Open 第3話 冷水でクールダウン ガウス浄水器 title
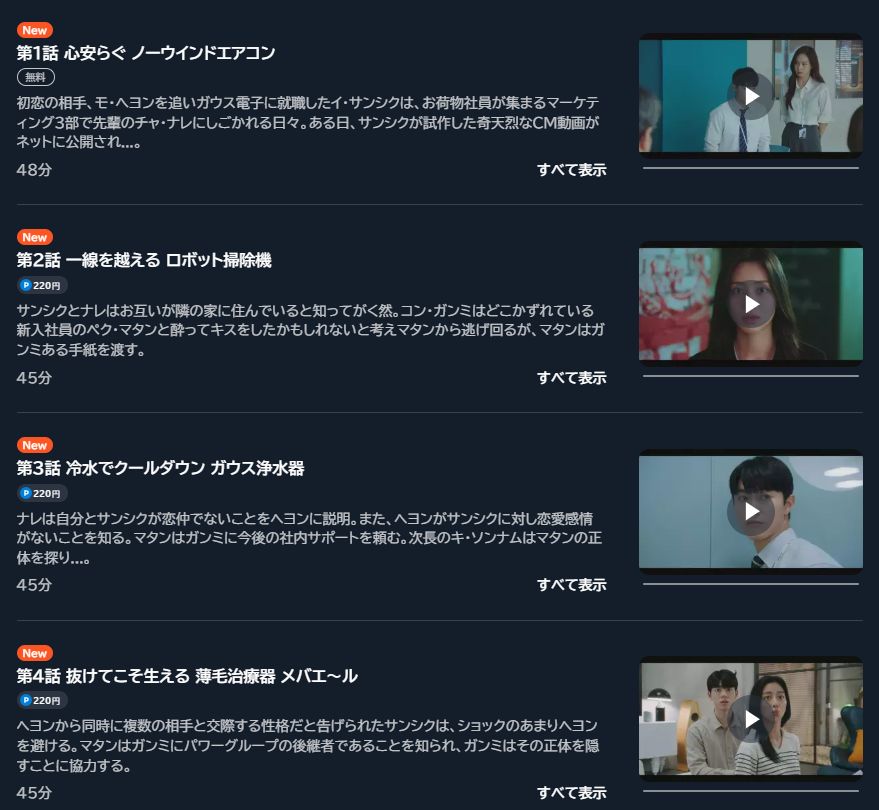This screenshot has height=810, width=879. [160, 468]
